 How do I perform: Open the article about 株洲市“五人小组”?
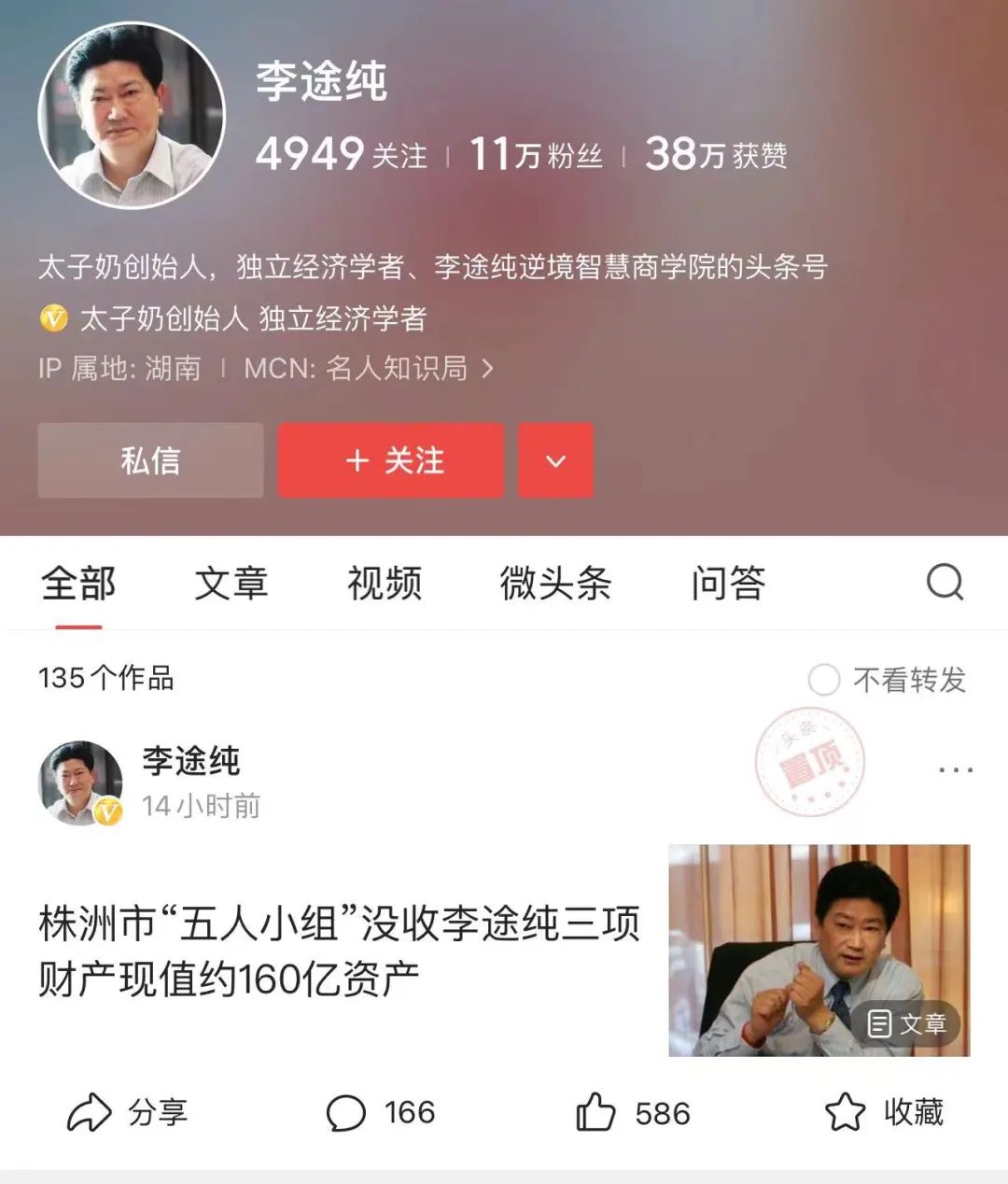pos(340,951)
